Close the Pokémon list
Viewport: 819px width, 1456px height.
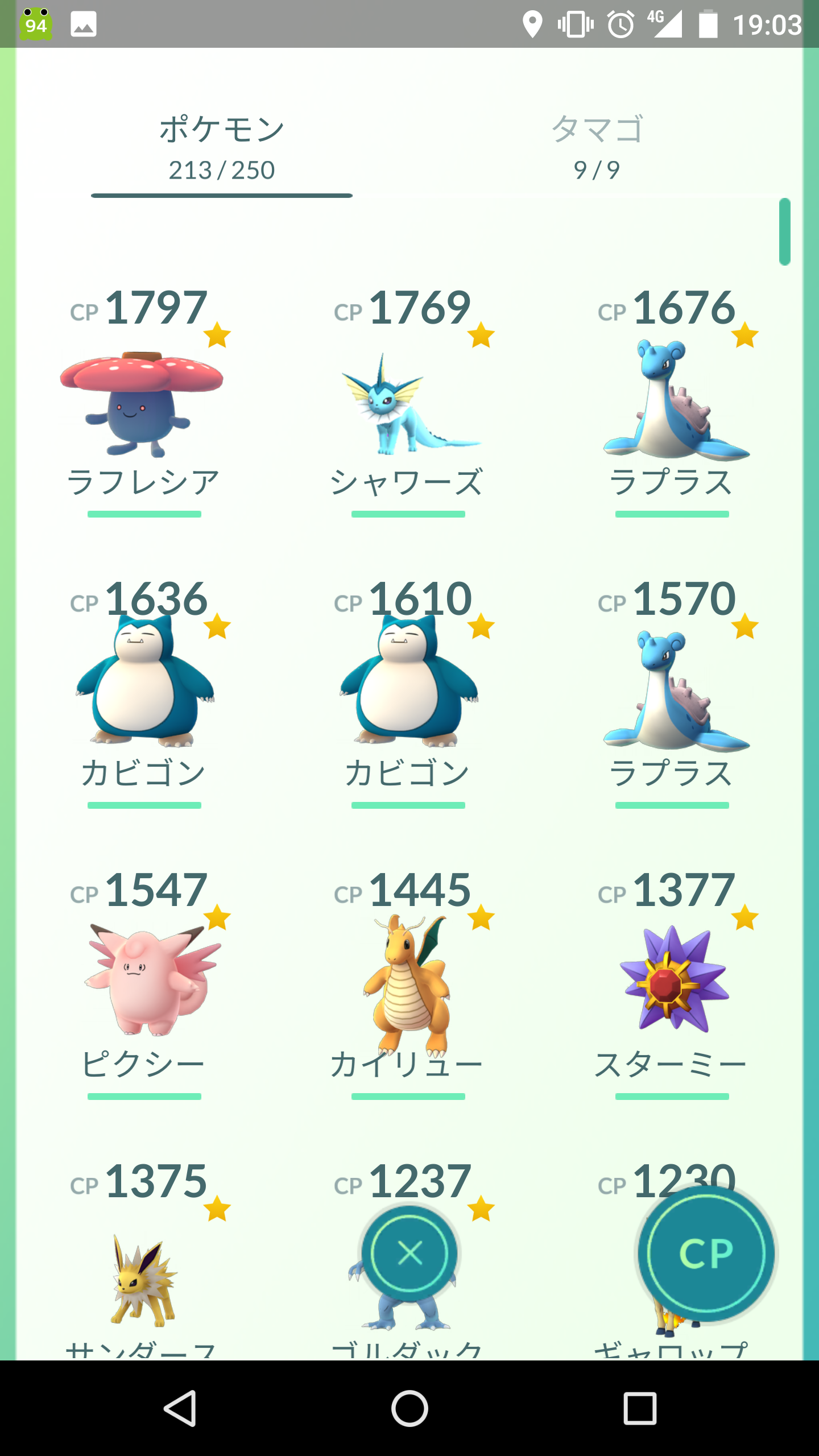point(409,1254)
